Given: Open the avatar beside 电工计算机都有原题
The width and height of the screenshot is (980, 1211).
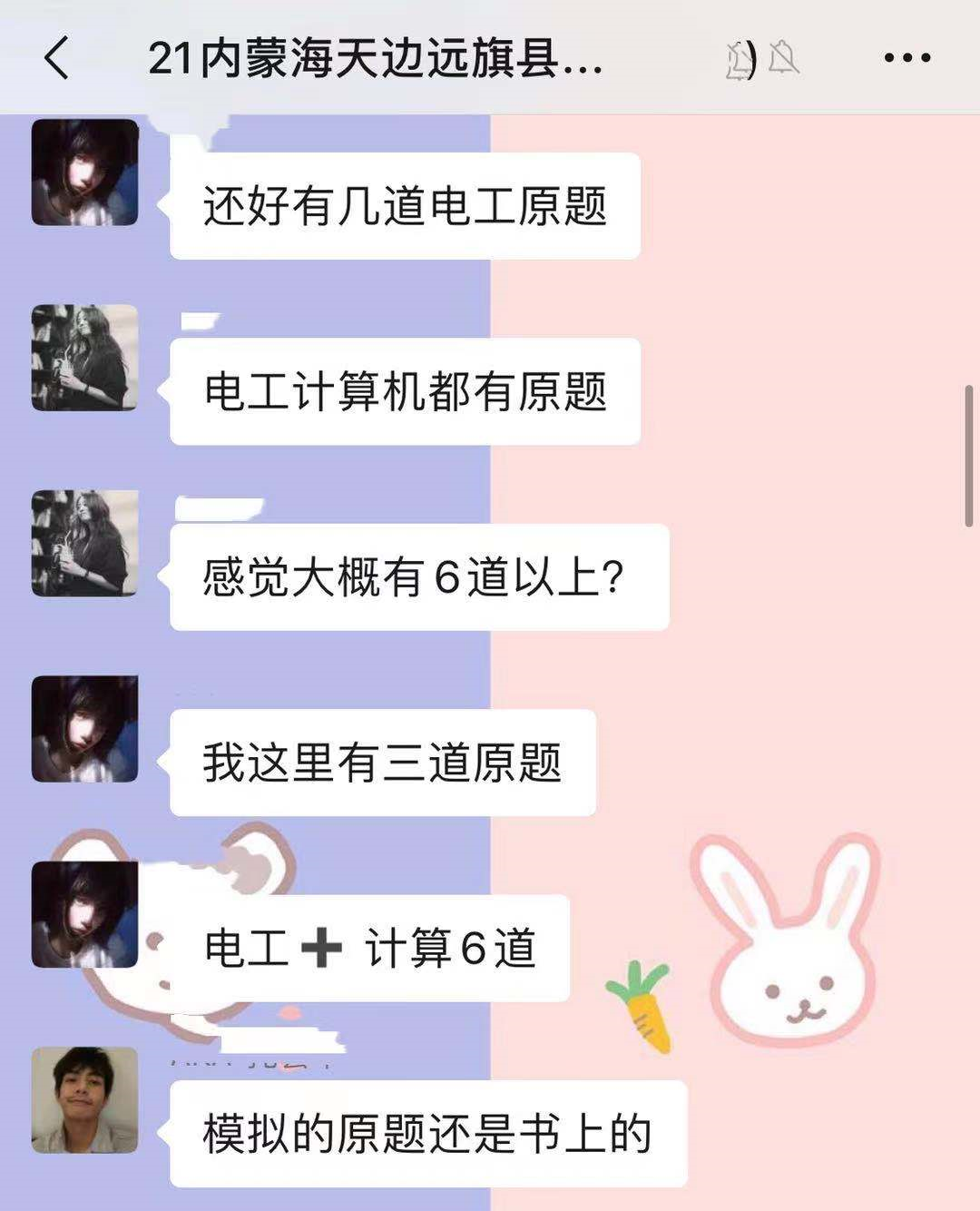Looking at the screenshot, I should pyautogui.click(x=85, y=358).
